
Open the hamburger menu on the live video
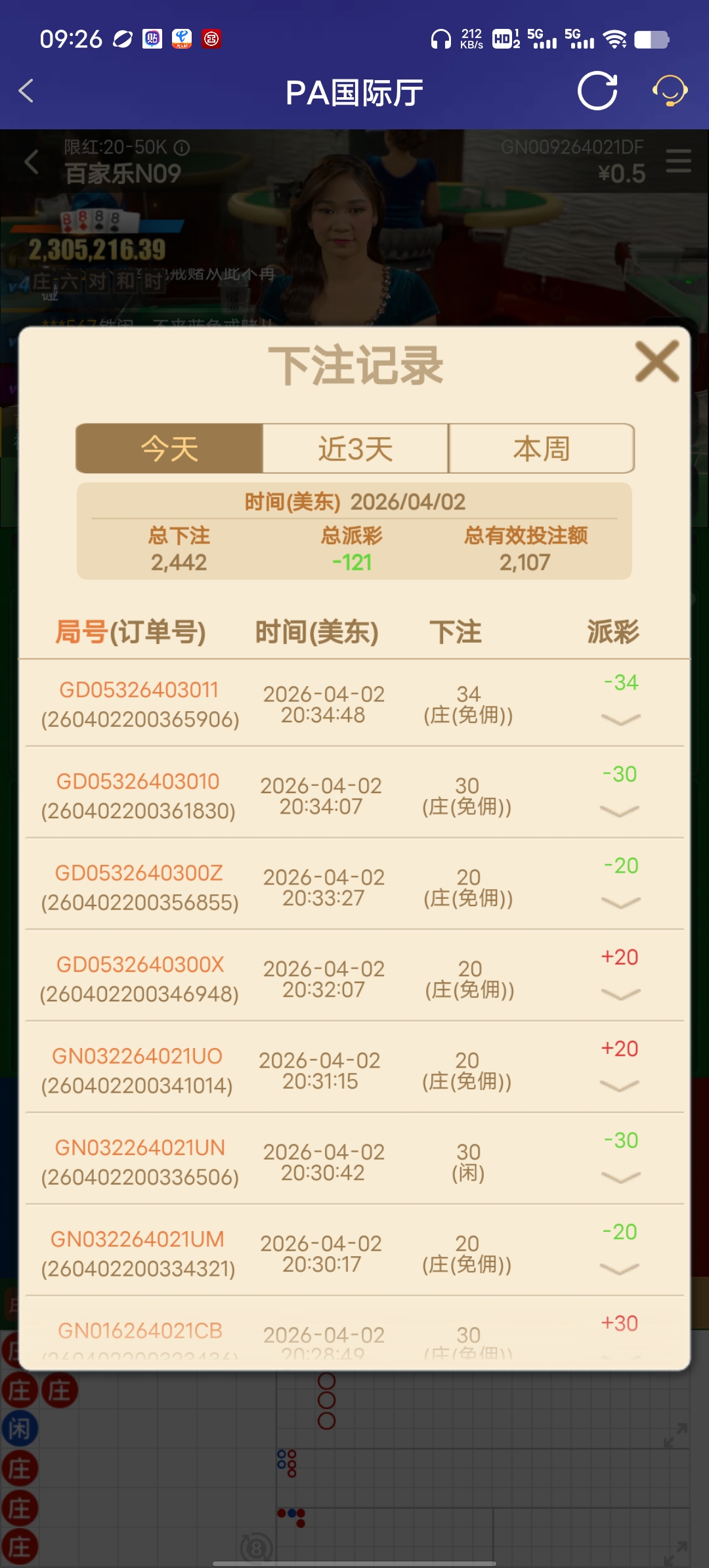pos(677,161)
